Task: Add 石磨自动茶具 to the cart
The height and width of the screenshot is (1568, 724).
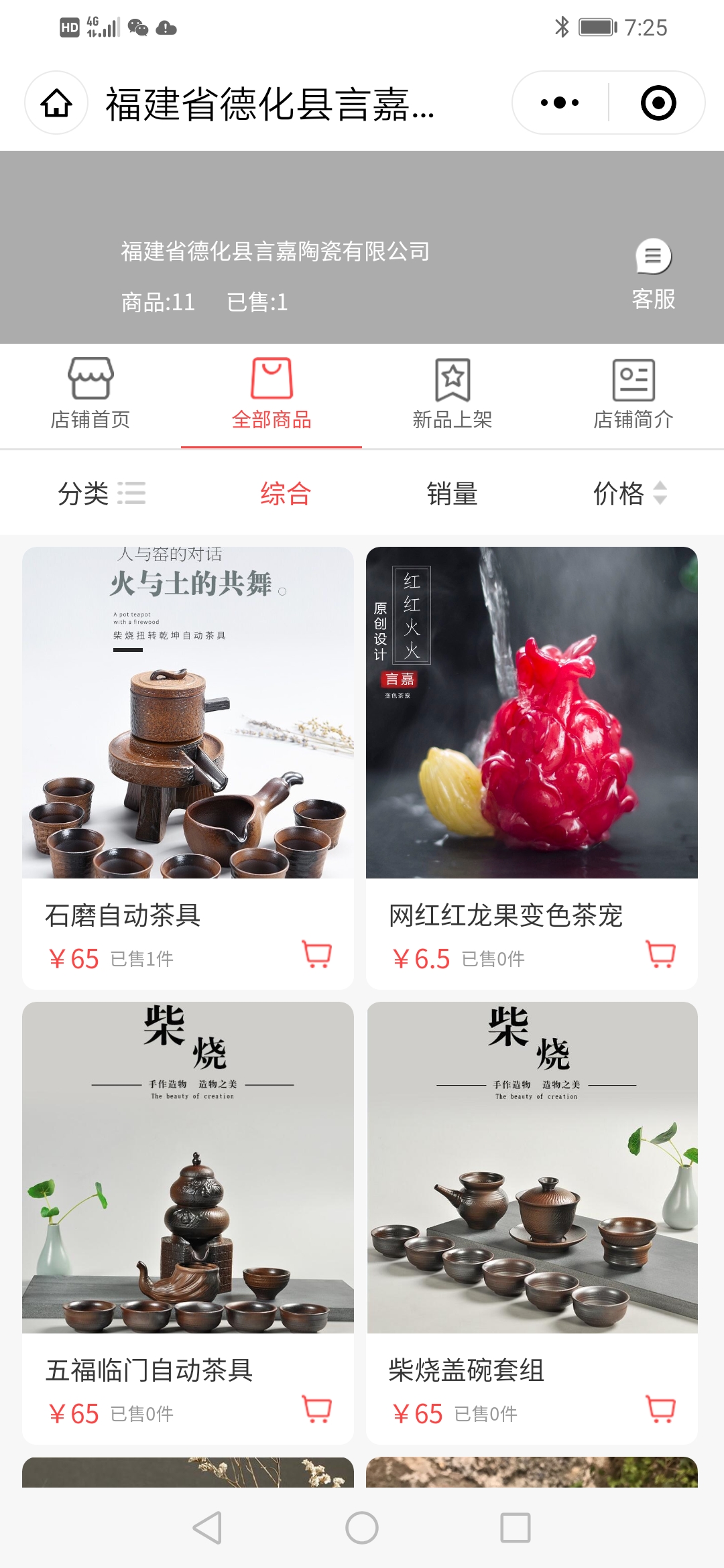Action: 317,954
